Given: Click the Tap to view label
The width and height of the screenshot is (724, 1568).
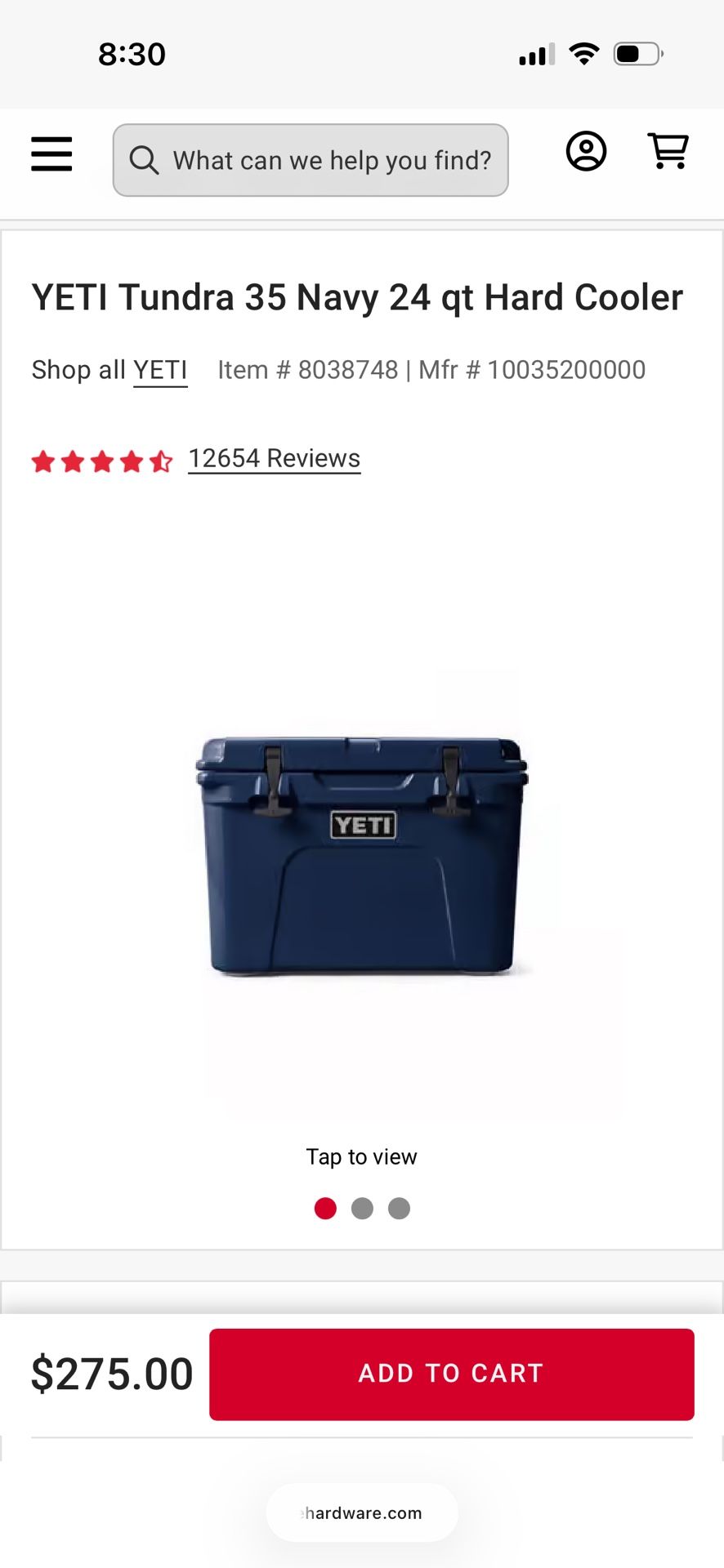Looking at the screenshot, I should (x=362, y=1156).
